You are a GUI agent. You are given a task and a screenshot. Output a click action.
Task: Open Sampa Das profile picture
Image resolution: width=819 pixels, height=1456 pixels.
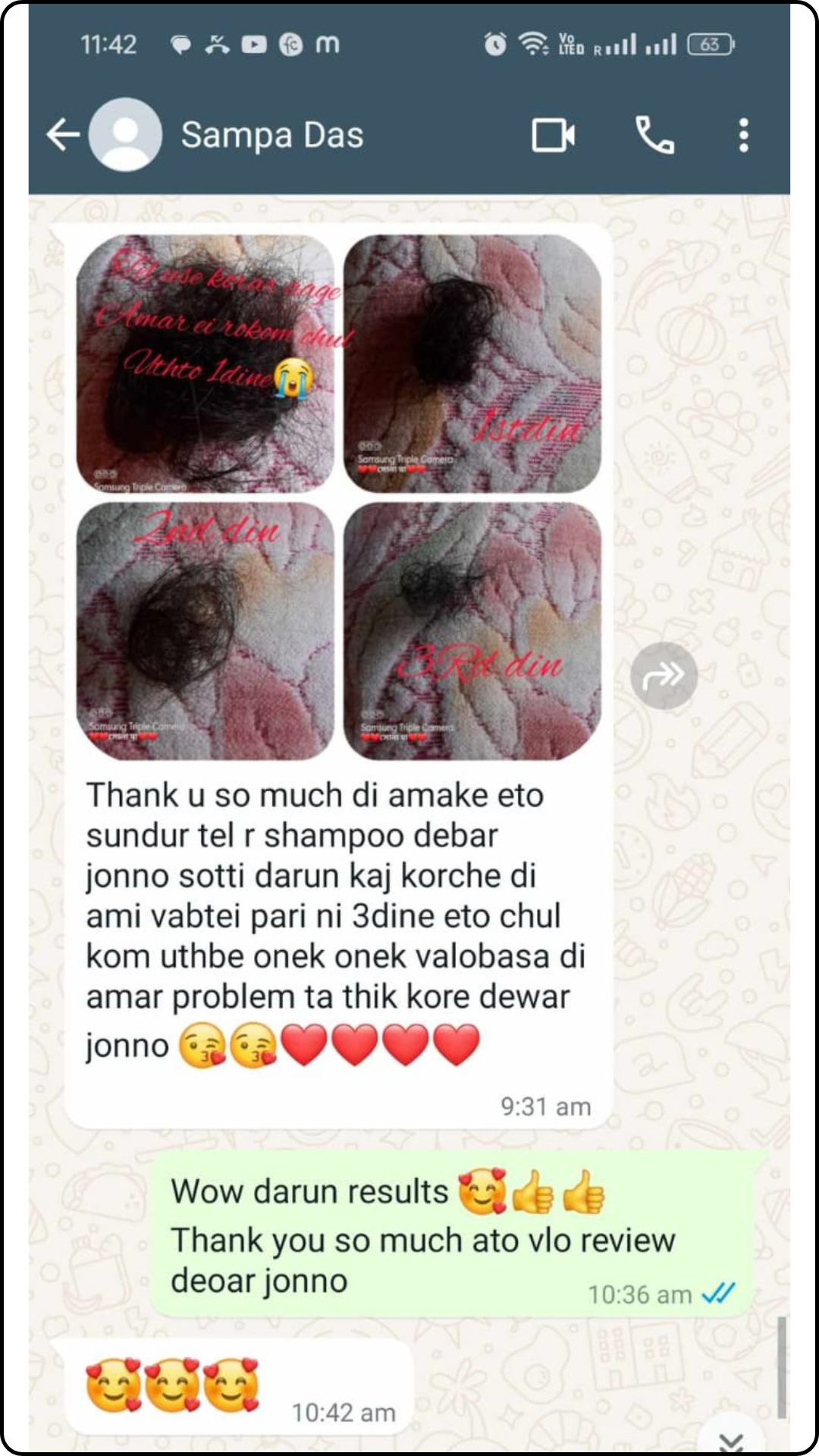(125, 135)
